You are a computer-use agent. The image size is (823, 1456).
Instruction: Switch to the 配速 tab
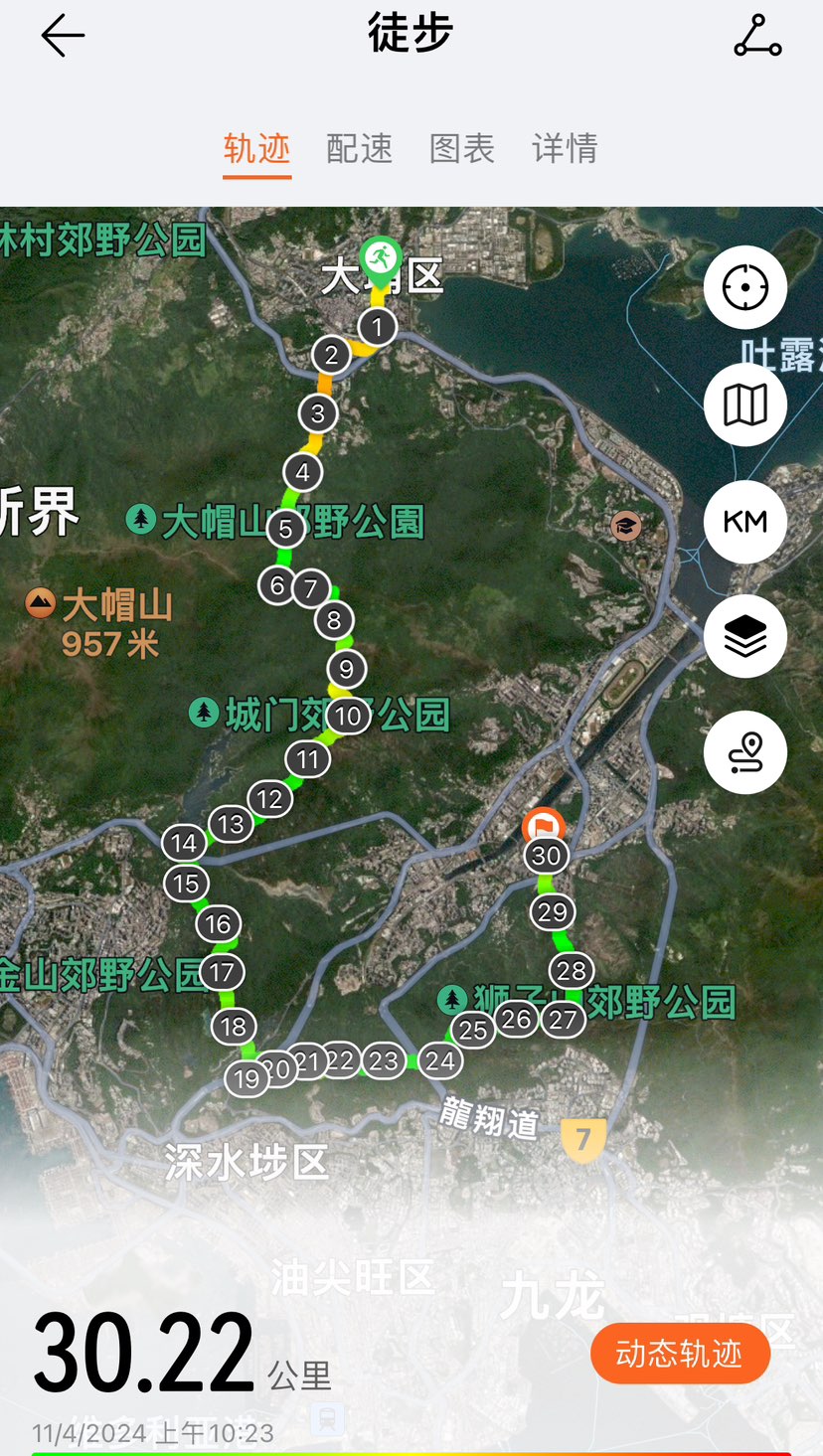[359, 149]
